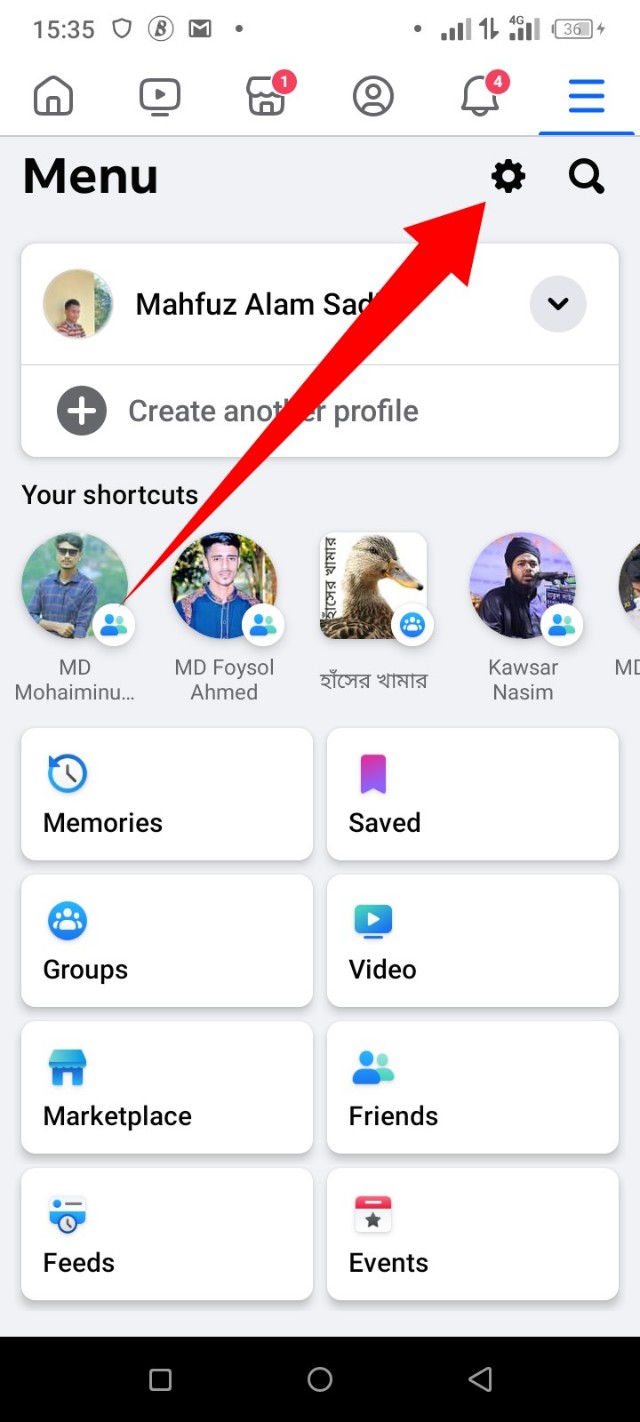Open MD Foysol Ahmed shortcut

pyautogui.click(x=224, y=586)
